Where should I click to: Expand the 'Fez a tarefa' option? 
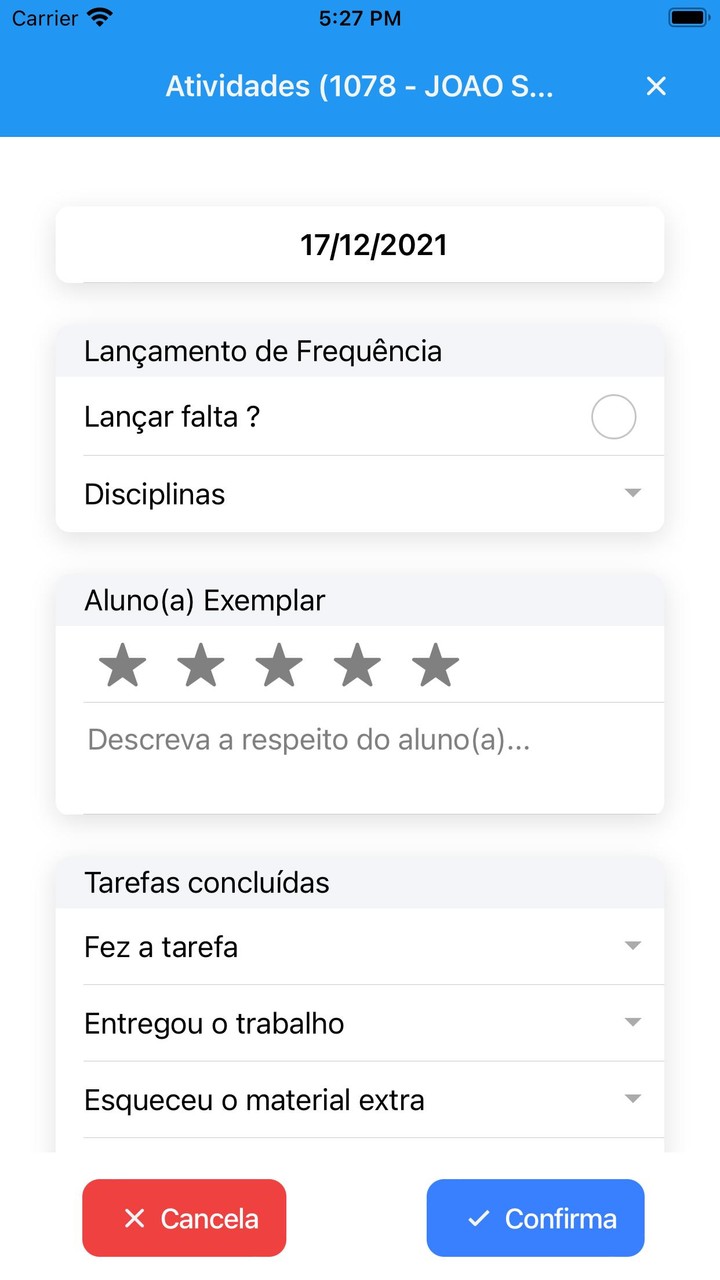click(632, 946)
